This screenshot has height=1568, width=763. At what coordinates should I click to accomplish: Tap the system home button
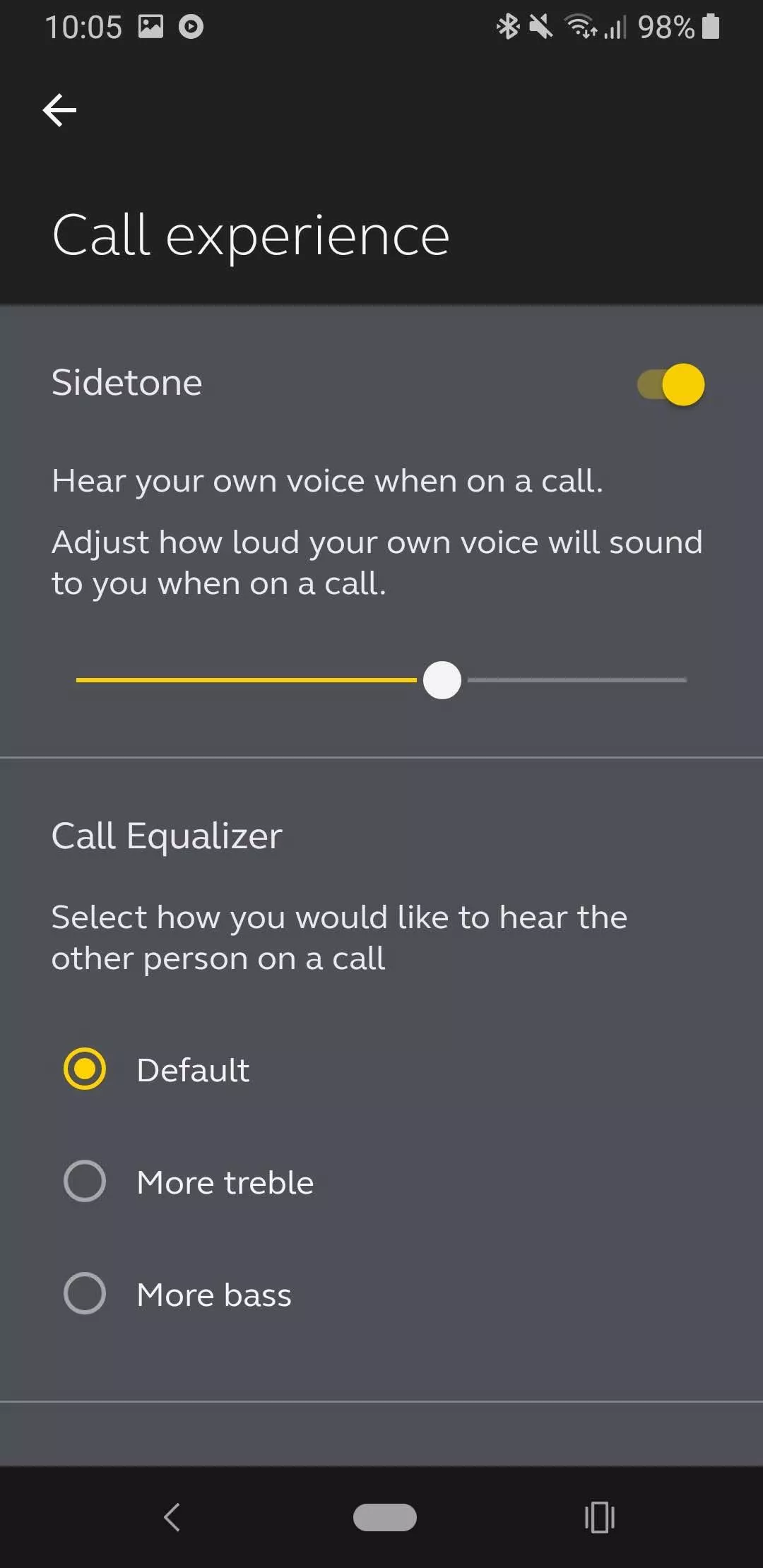(x=384, y=1517)
